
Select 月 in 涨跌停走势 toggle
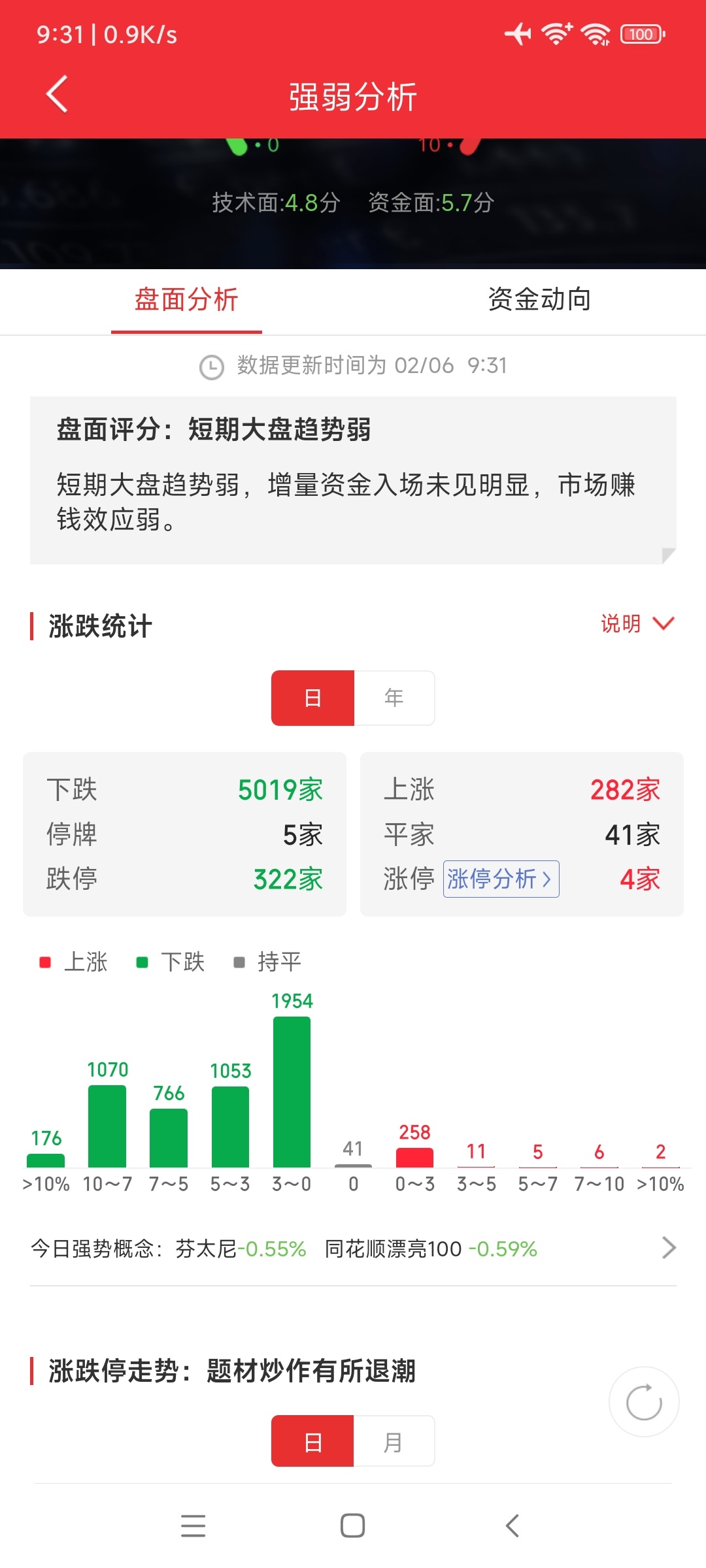pyautogui.click(x=394, y=1442)
